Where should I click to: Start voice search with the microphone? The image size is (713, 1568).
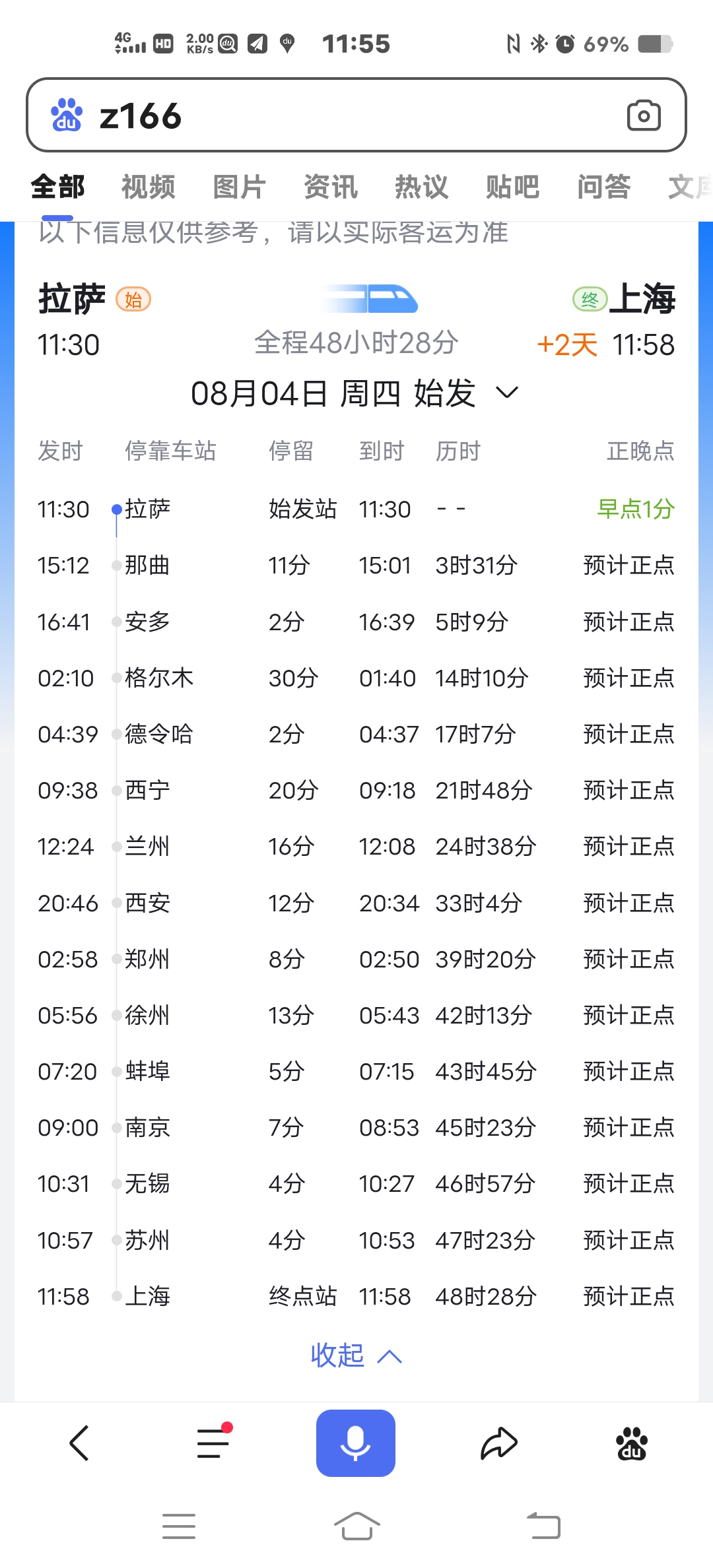[355, 1443]
